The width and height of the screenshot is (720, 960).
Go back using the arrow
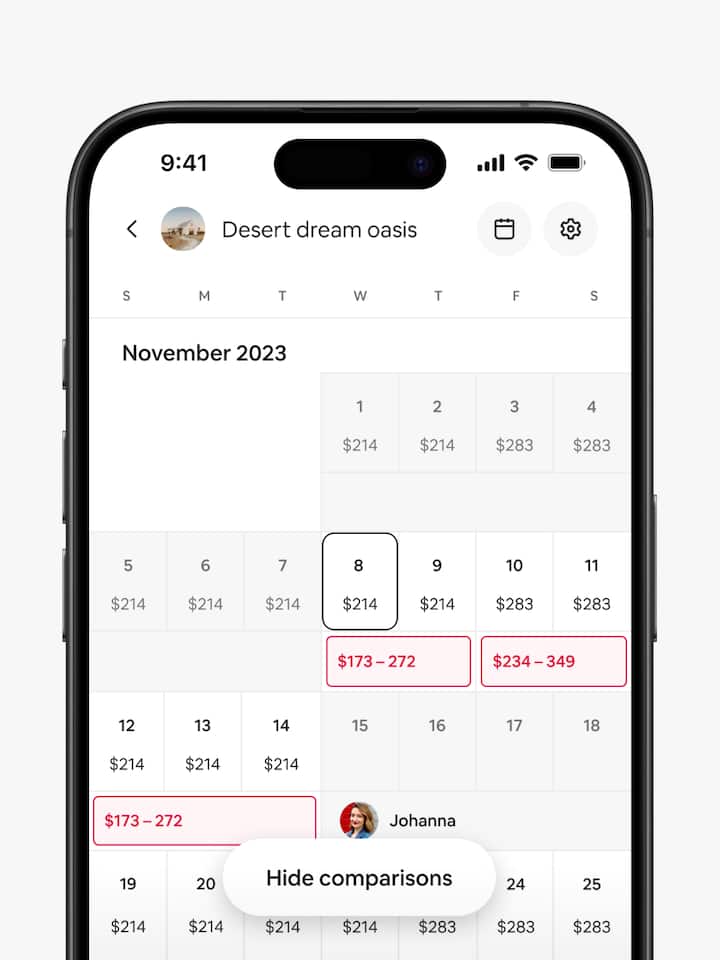point(131,229)
